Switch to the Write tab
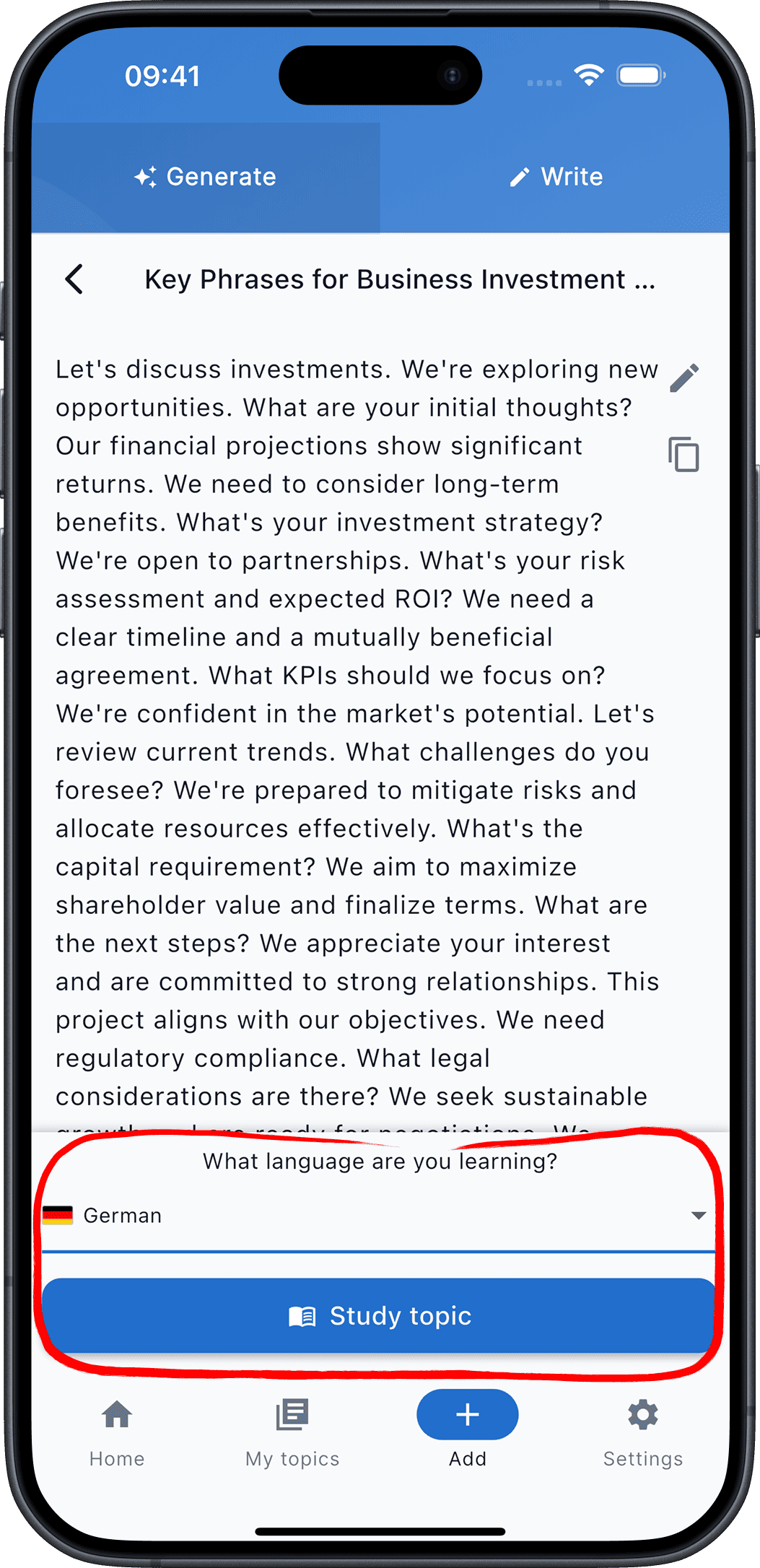 [555, 177]
